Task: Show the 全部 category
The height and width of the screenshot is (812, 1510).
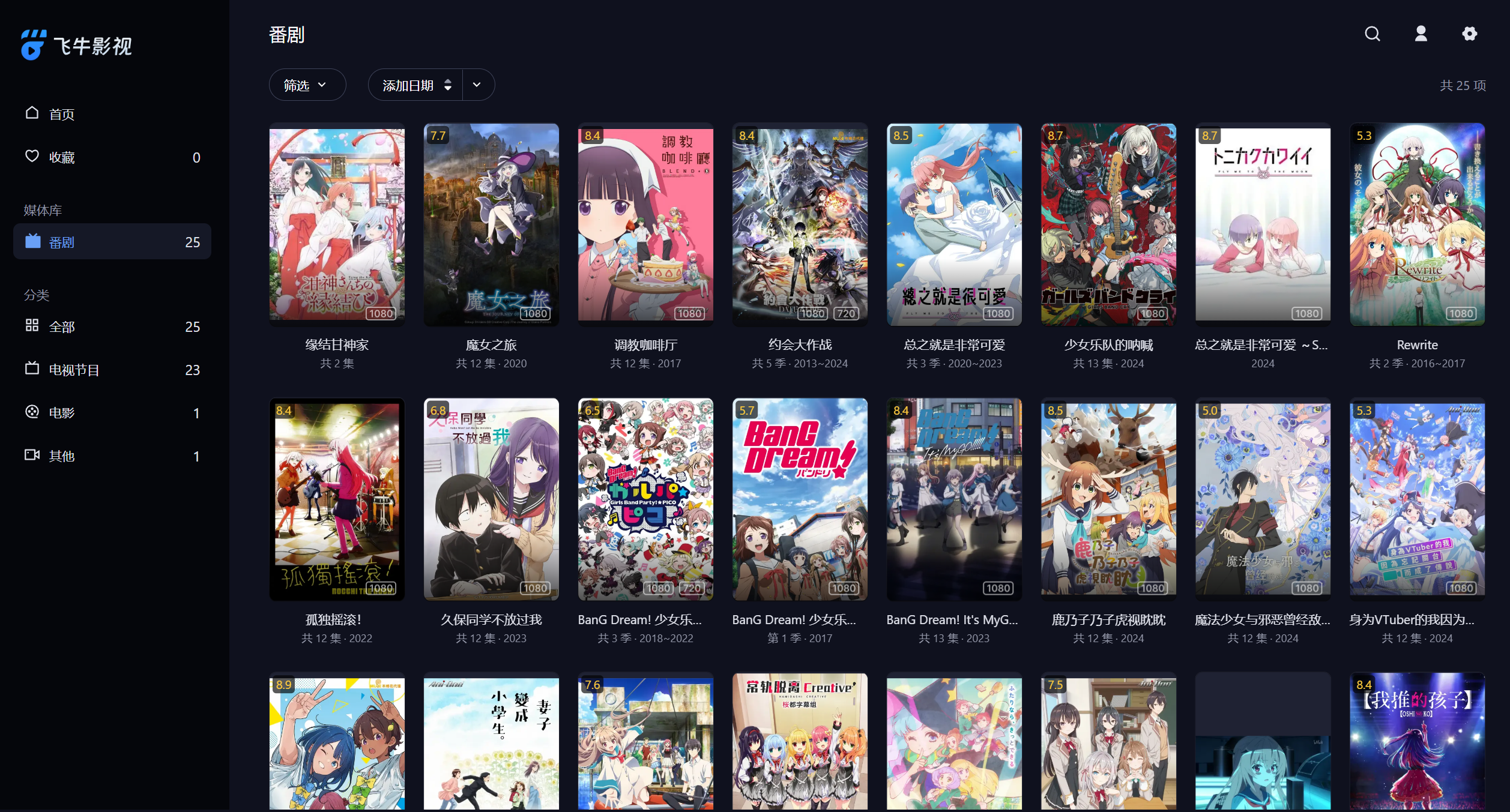Action: tap(61, 326)
